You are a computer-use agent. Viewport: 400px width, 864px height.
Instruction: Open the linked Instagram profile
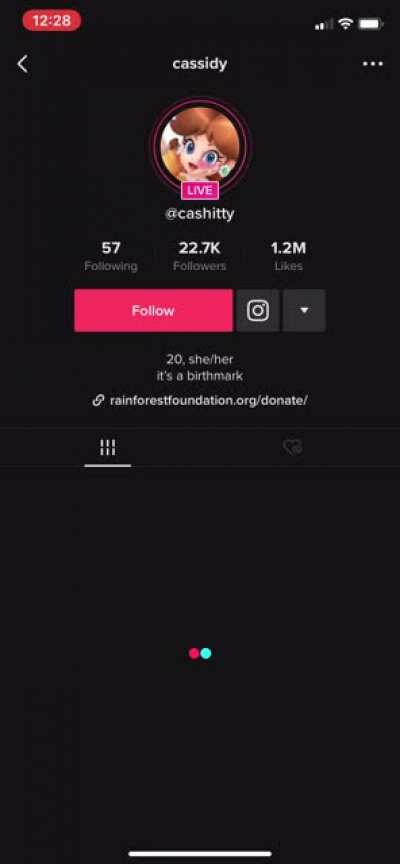point(258,311)
